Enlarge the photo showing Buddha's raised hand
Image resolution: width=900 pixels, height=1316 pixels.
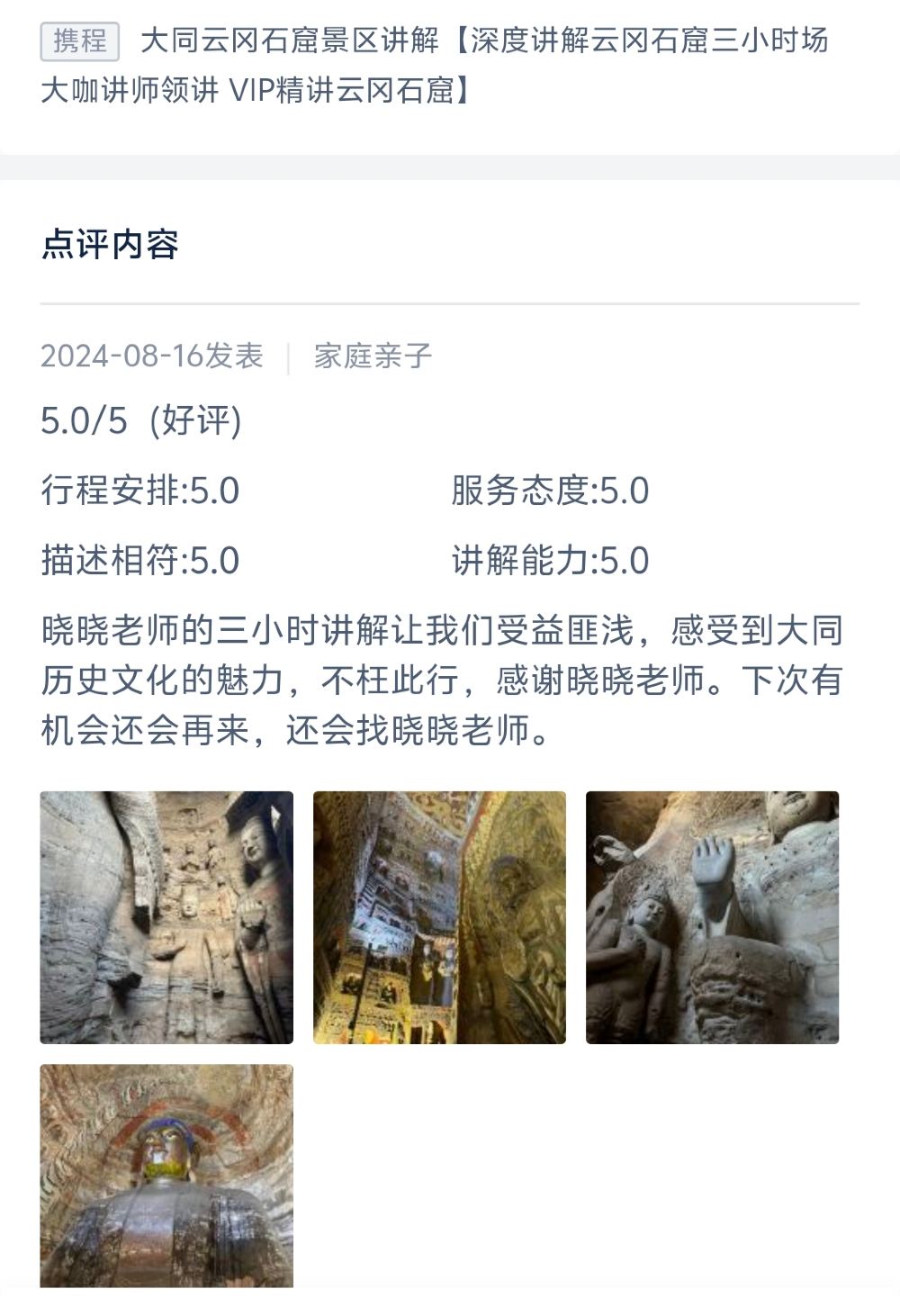tap(712, 917)
